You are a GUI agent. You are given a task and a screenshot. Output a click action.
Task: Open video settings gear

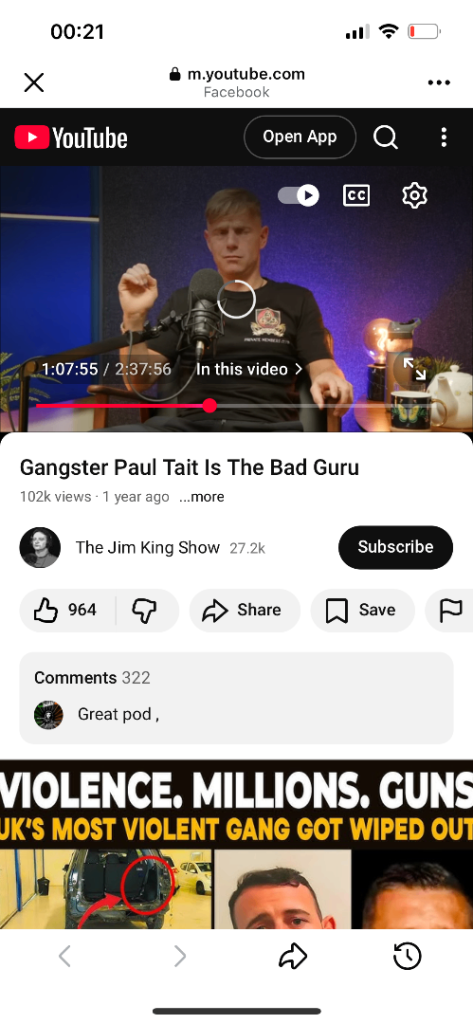[414, 195]
